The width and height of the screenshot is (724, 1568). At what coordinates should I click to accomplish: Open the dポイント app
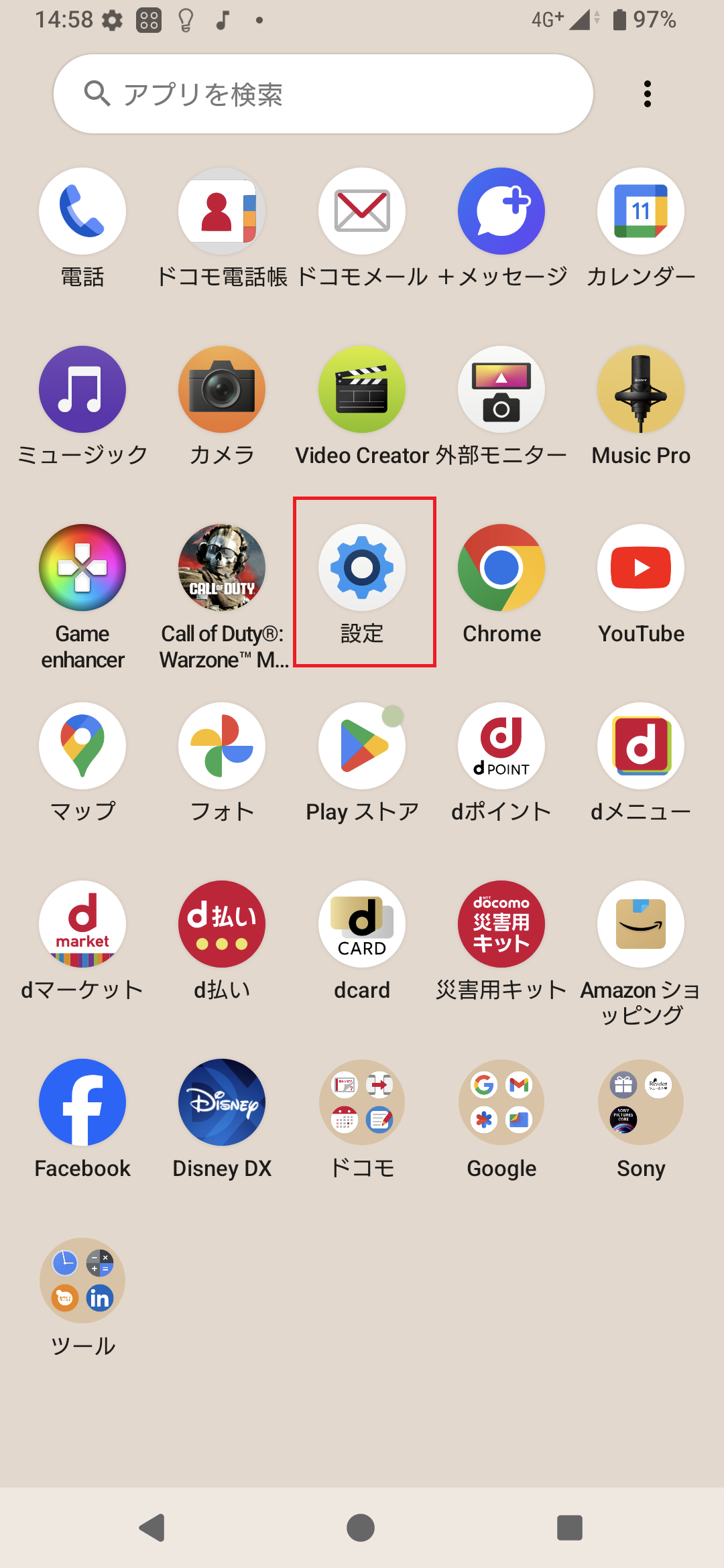pyautogui.click(x=501, y=746)
